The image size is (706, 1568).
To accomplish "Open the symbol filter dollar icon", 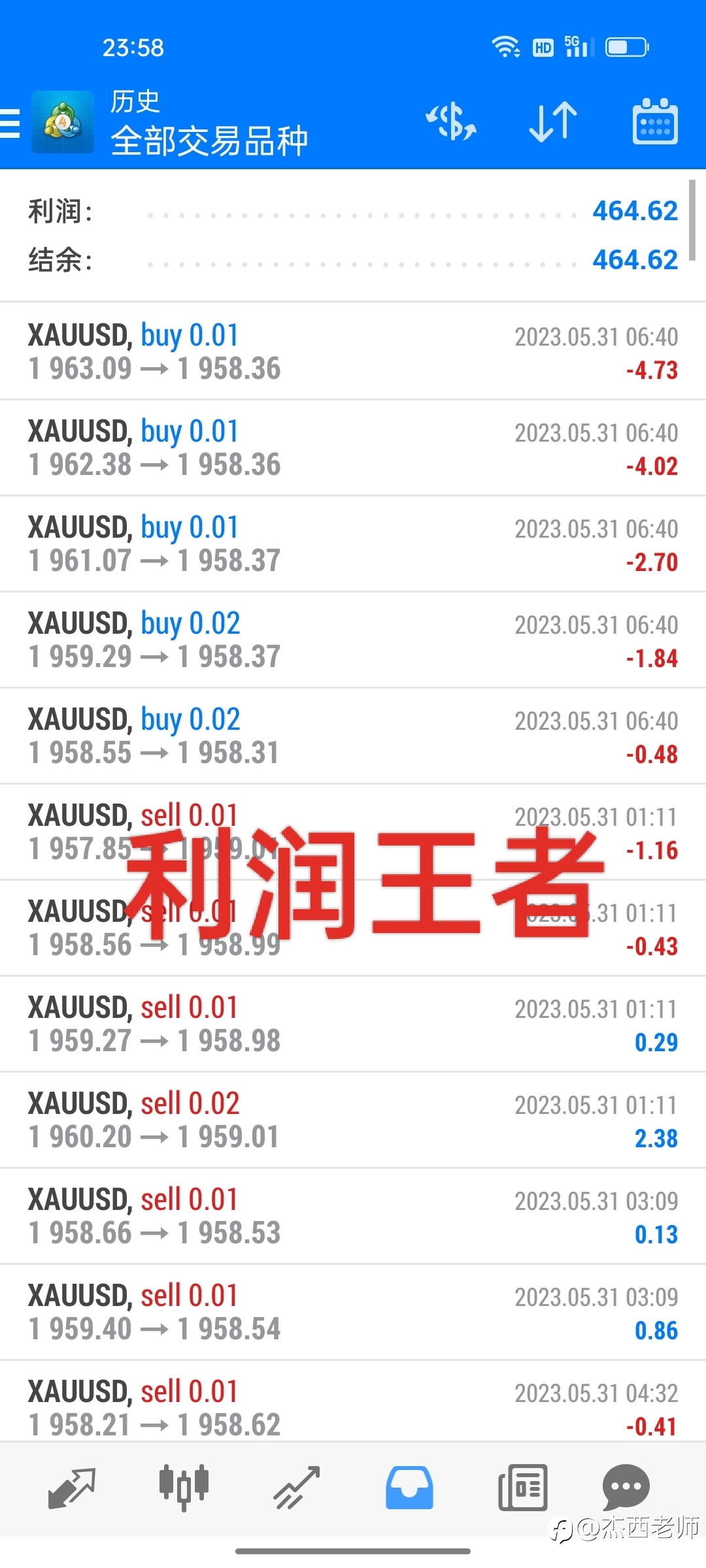I will click(451, 122).
